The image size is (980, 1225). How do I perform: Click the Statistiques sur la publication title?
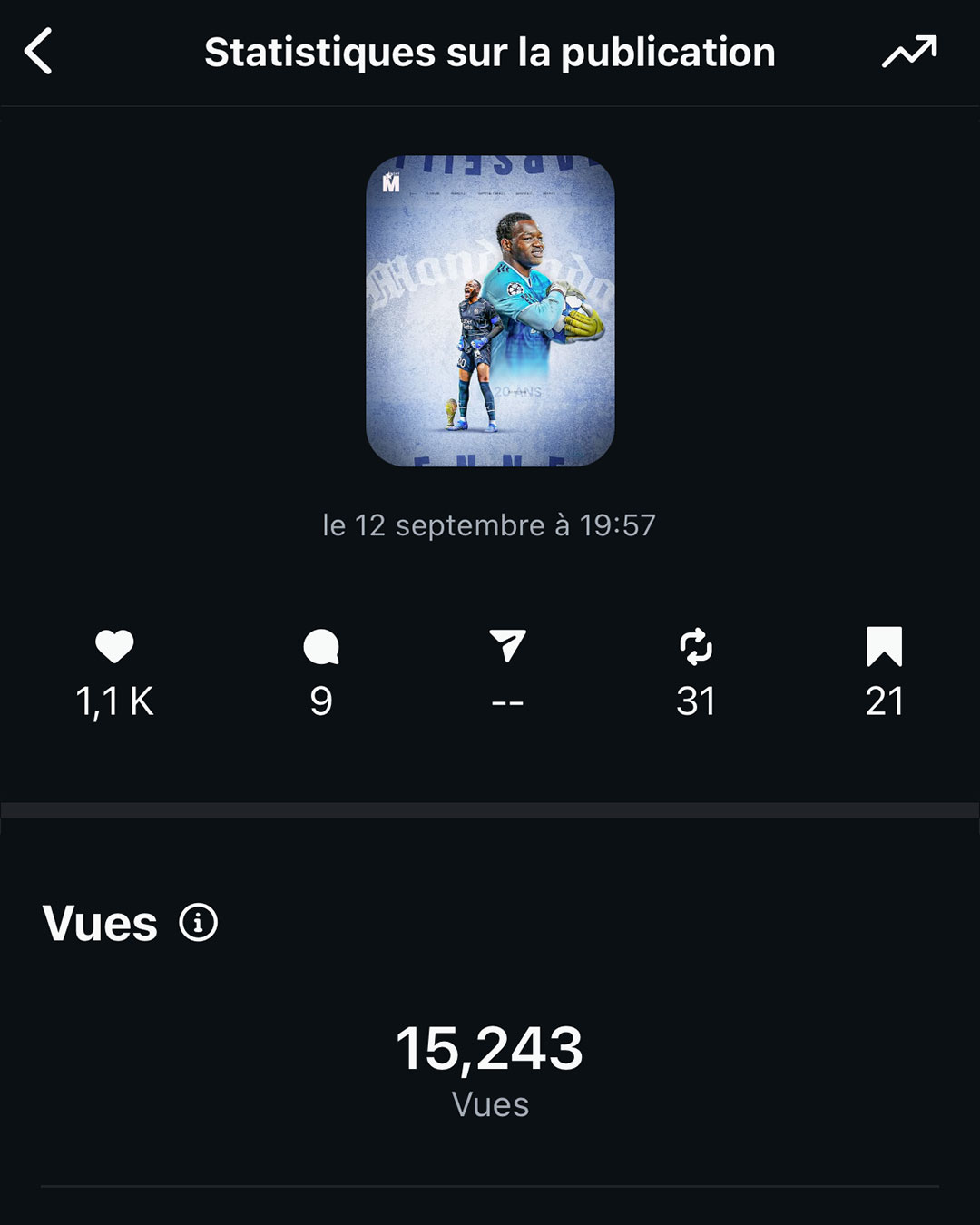pyautogui.click(x=490, y=52)
